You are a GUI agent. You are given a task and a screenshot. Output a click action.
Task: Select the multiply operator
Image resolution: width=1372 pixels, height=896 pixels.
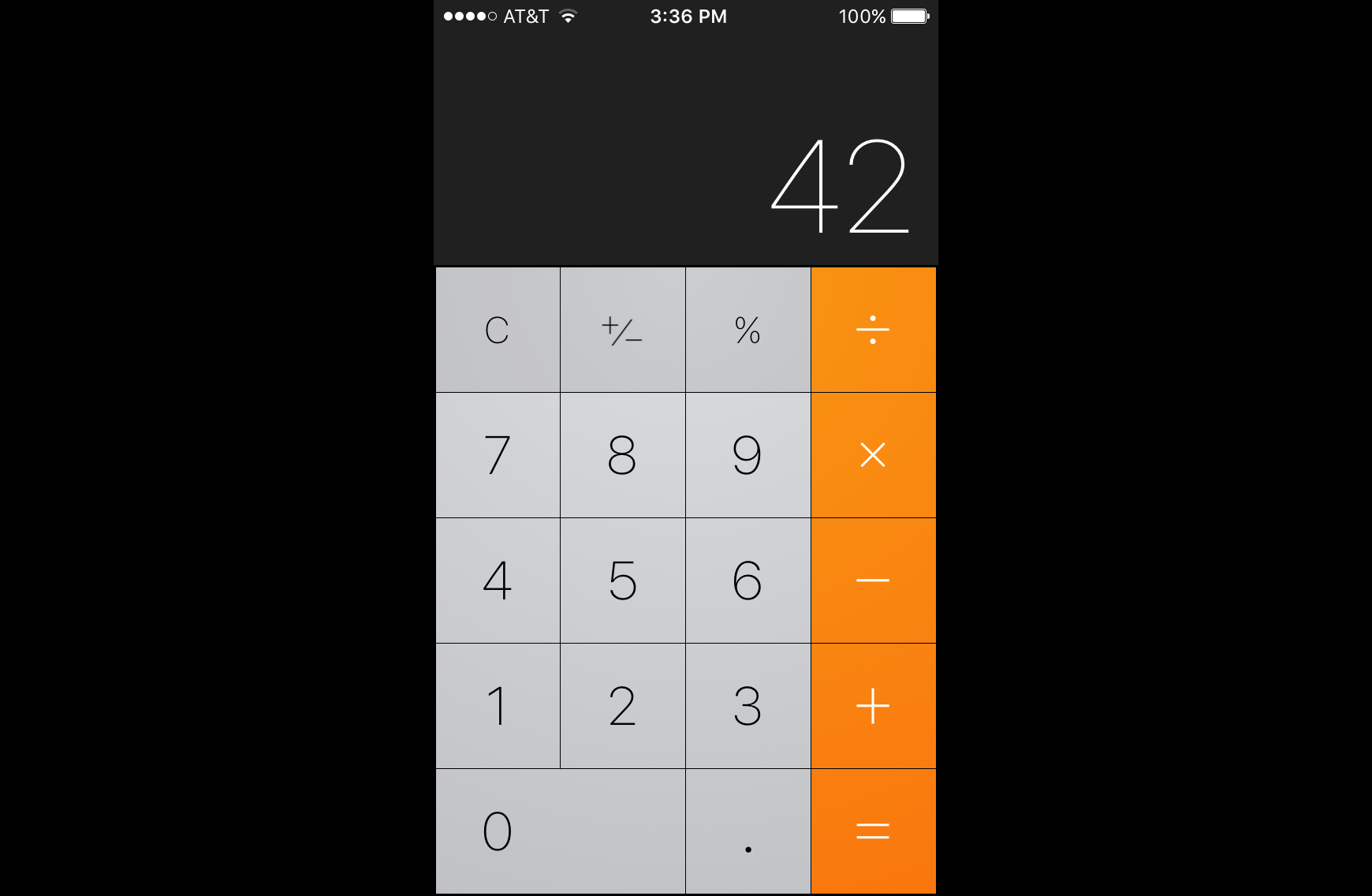[x=873, y=455]
